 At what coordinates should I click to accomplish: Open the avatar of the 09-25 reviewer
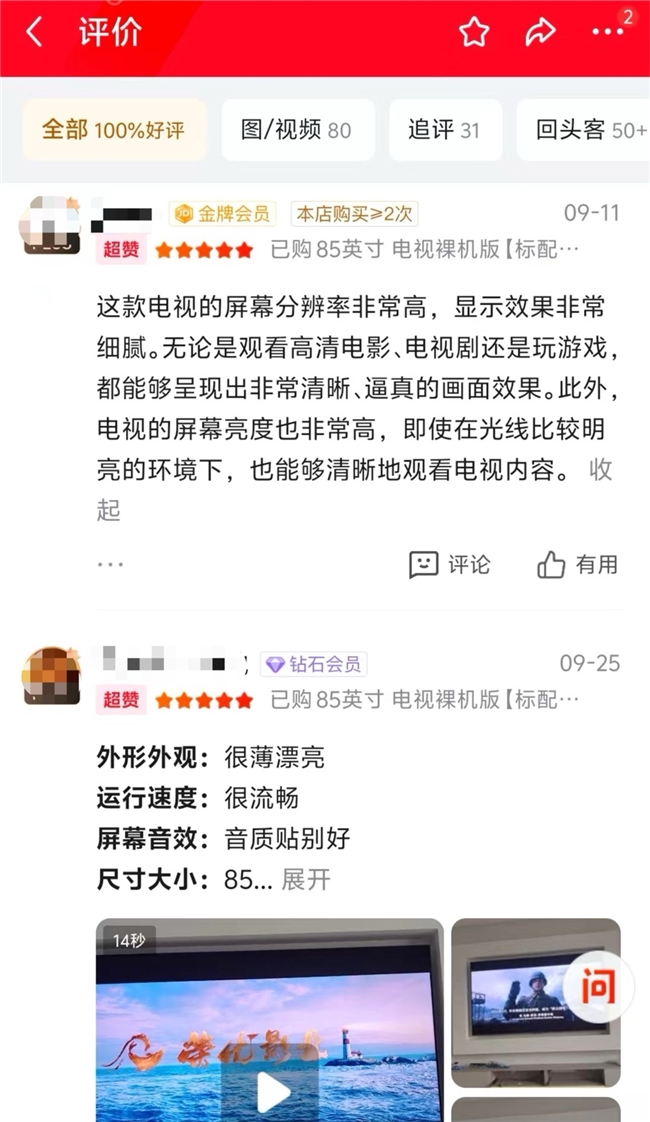pos(50,676)
